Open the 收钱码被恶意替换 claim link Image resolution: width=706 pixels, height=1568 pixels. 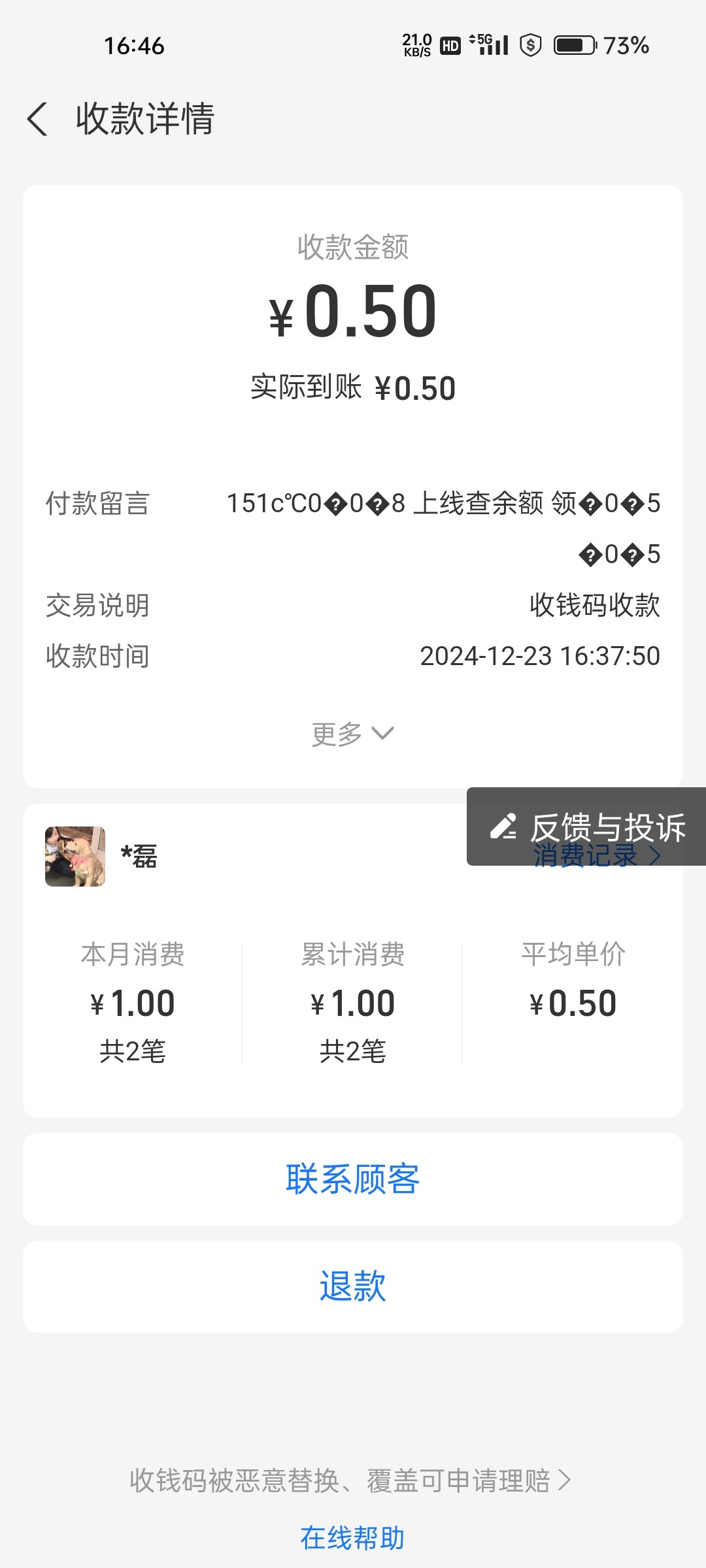click(350, 1480)
